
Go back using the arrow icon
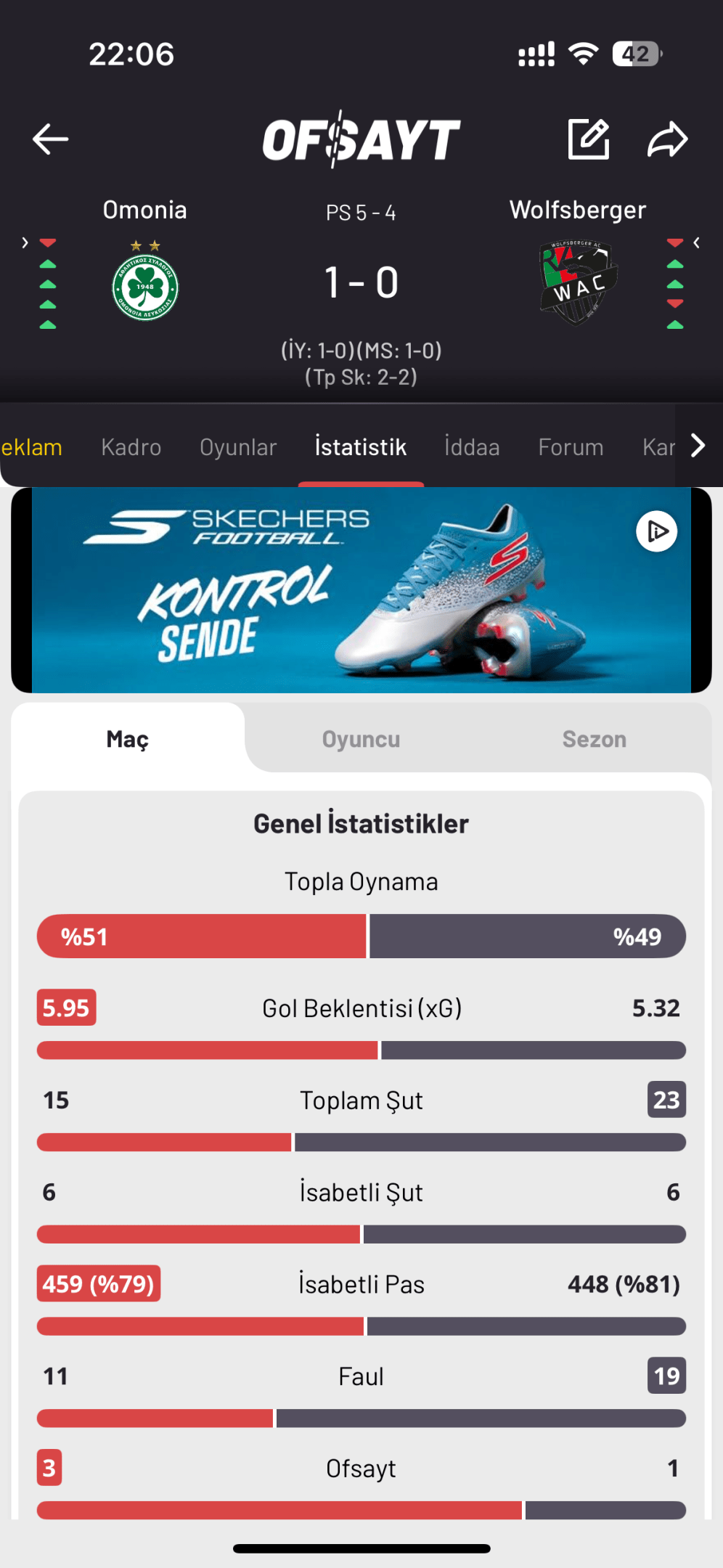click(50, 139)
